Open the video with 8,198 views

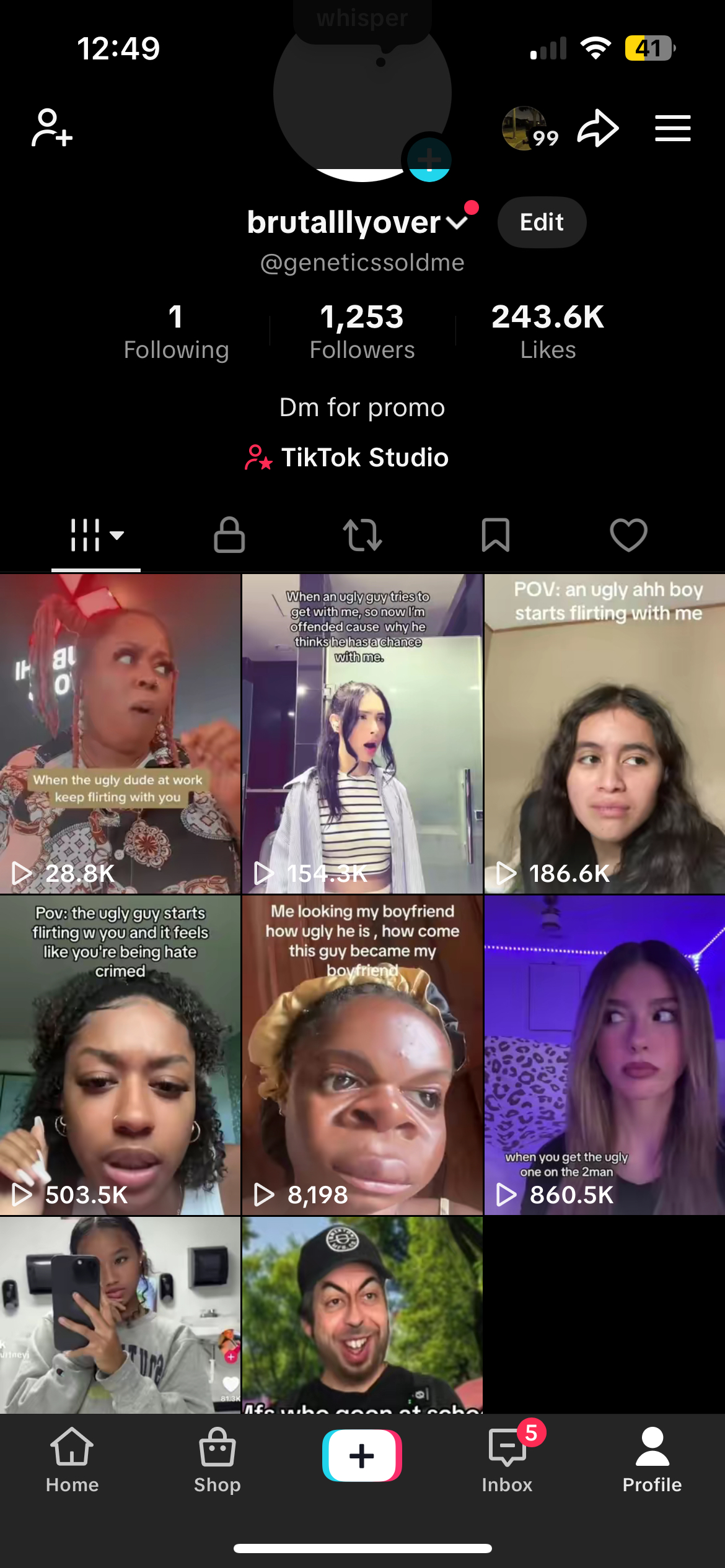(362, 1055)
